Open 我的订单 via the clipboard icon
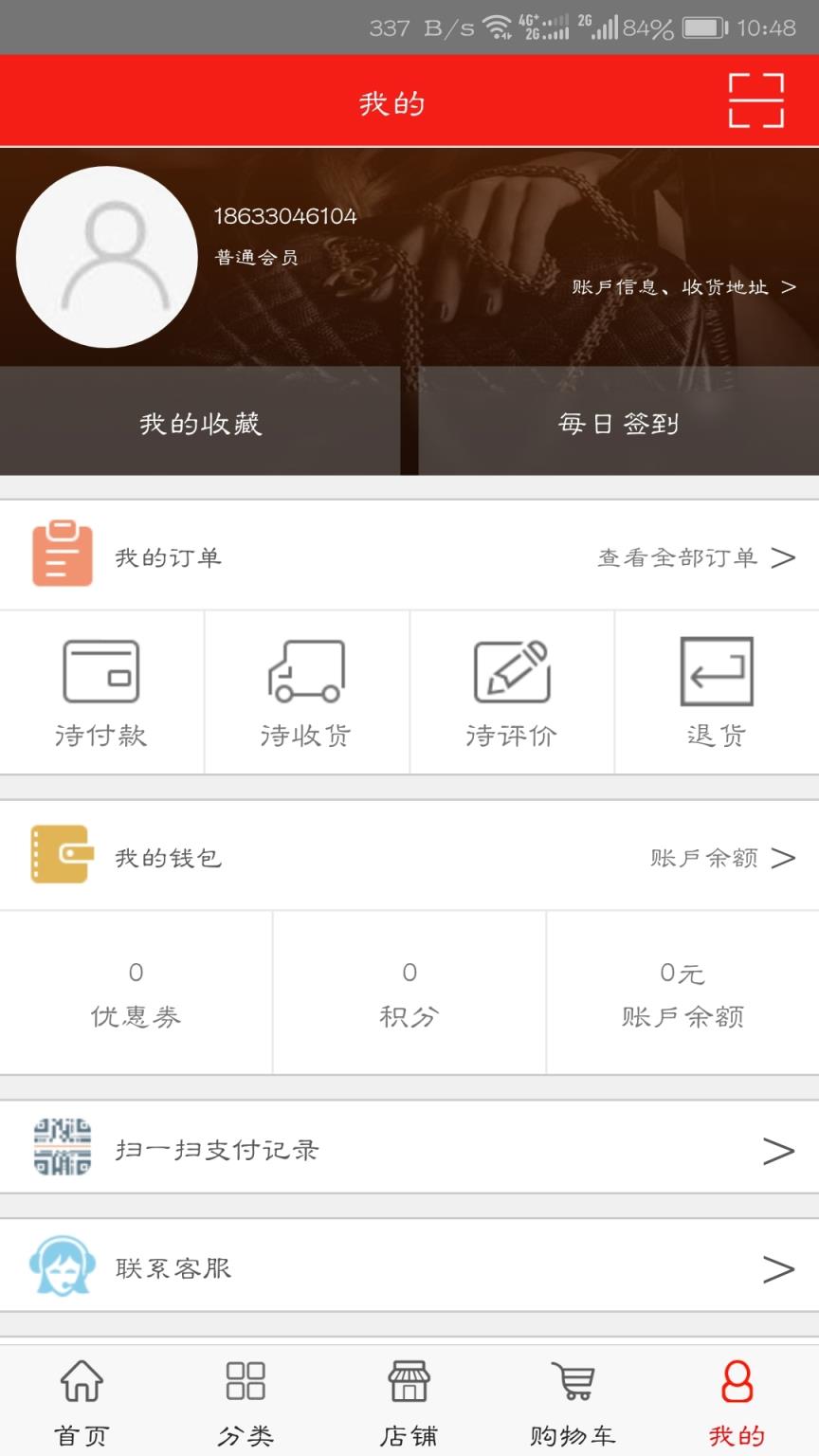Screen dimensions: 819x1456 click(61, 555)
